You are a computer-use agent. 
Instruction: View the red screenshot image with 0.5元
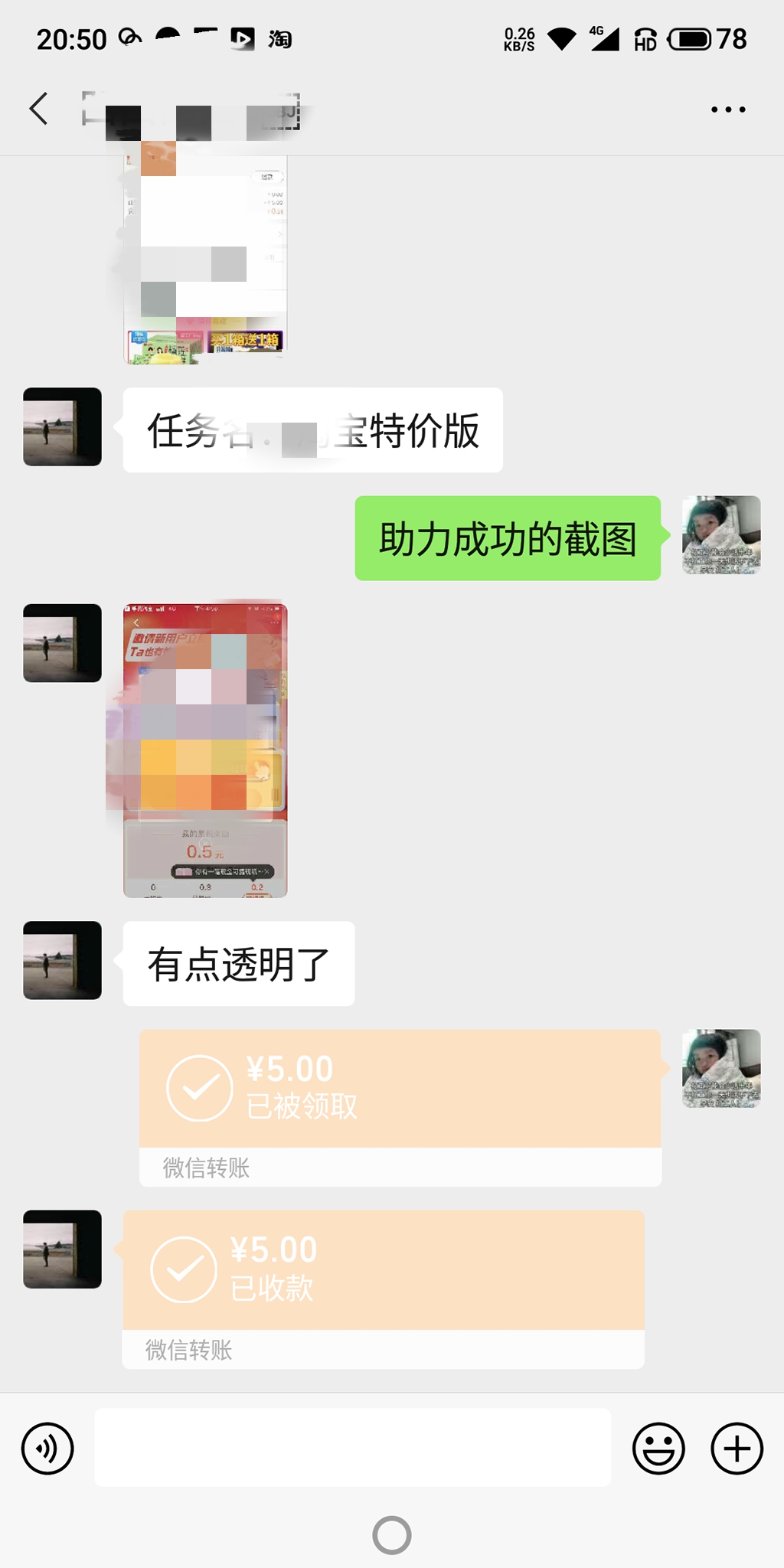tap(205, 750)
